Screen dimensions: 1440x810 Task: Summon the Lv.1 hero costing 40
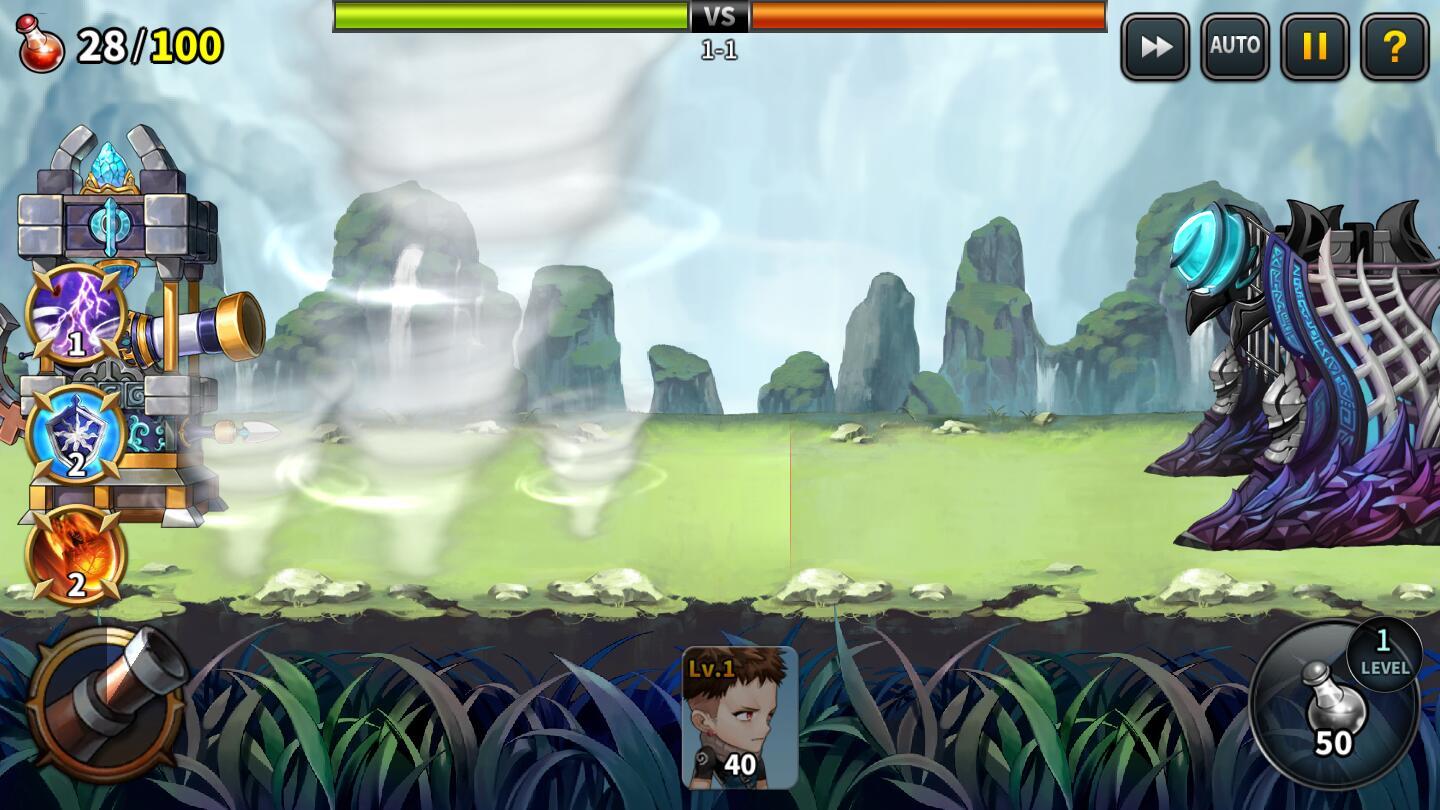tap(739, 717)
